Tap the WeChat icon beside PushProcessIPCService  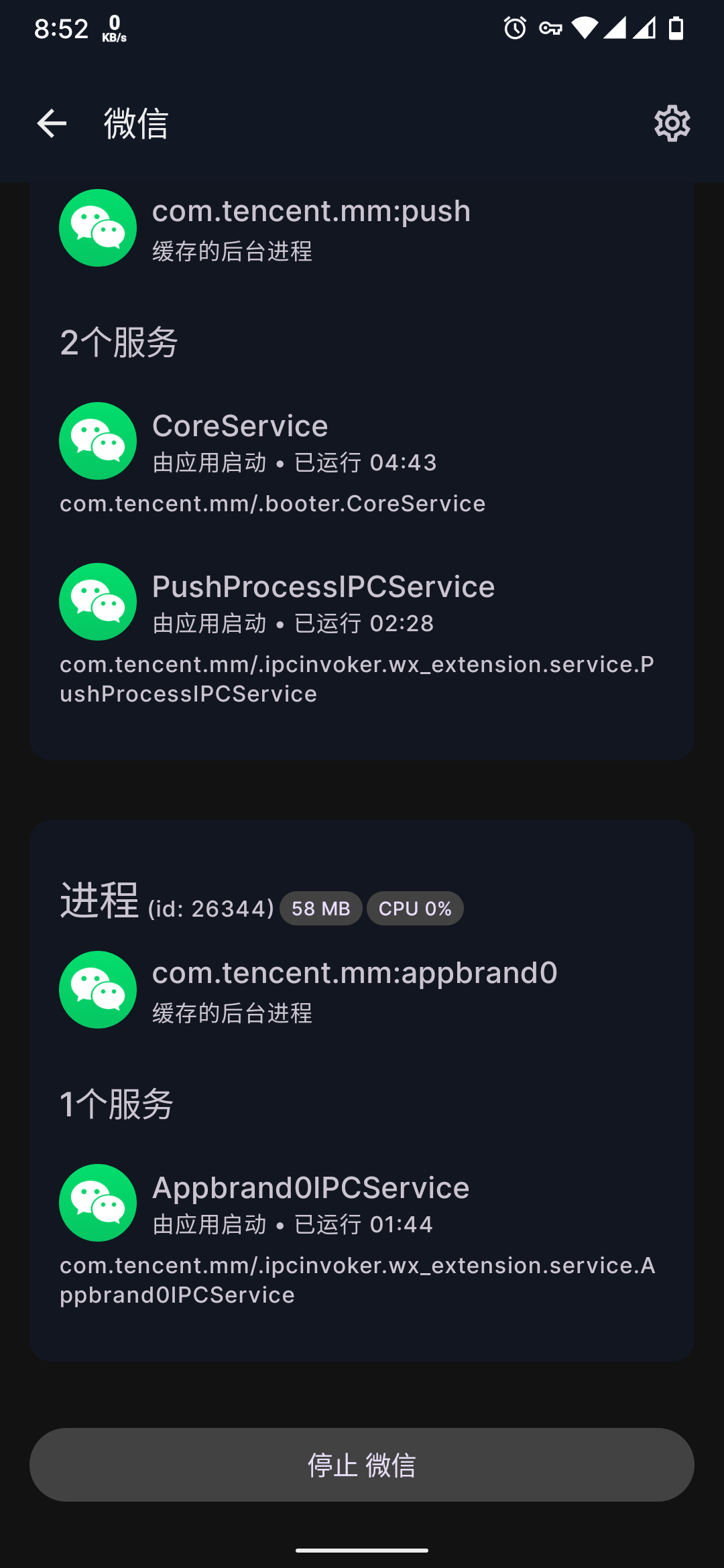[97, 601]
